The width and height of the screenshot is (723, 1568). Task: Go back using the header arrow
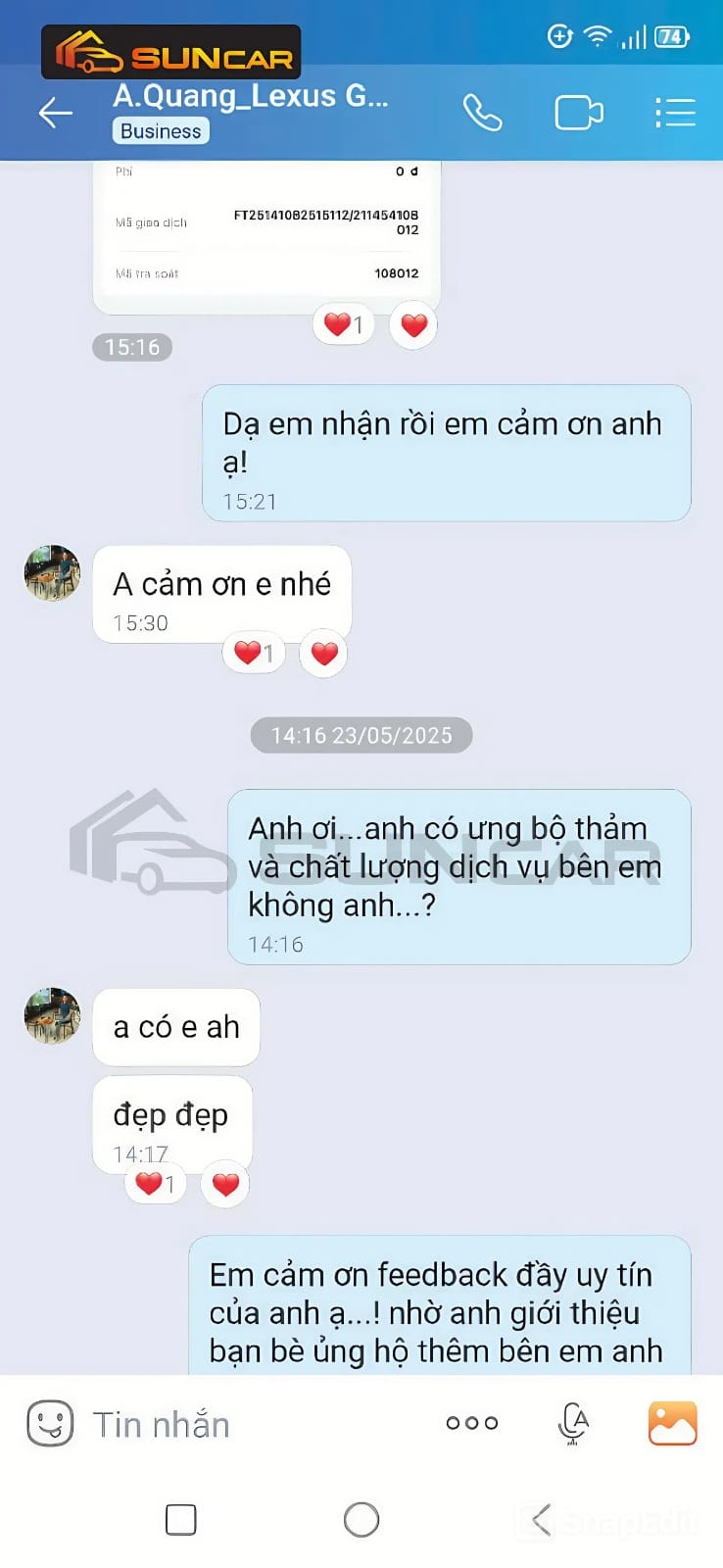56,114
